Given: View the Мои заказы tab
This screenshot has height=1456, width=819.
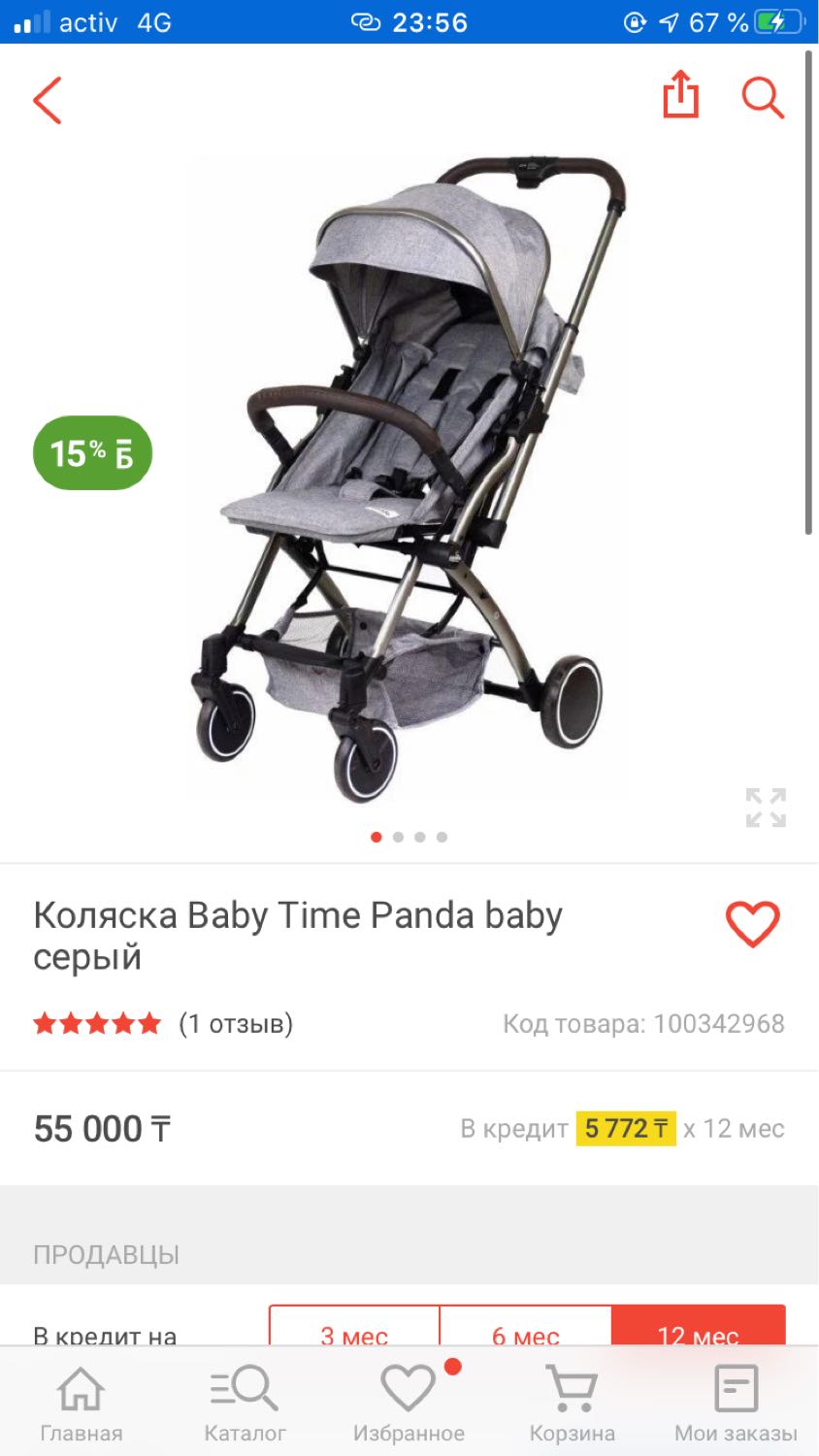Looking at the screenshot, I should click(x=736, y=1404).
